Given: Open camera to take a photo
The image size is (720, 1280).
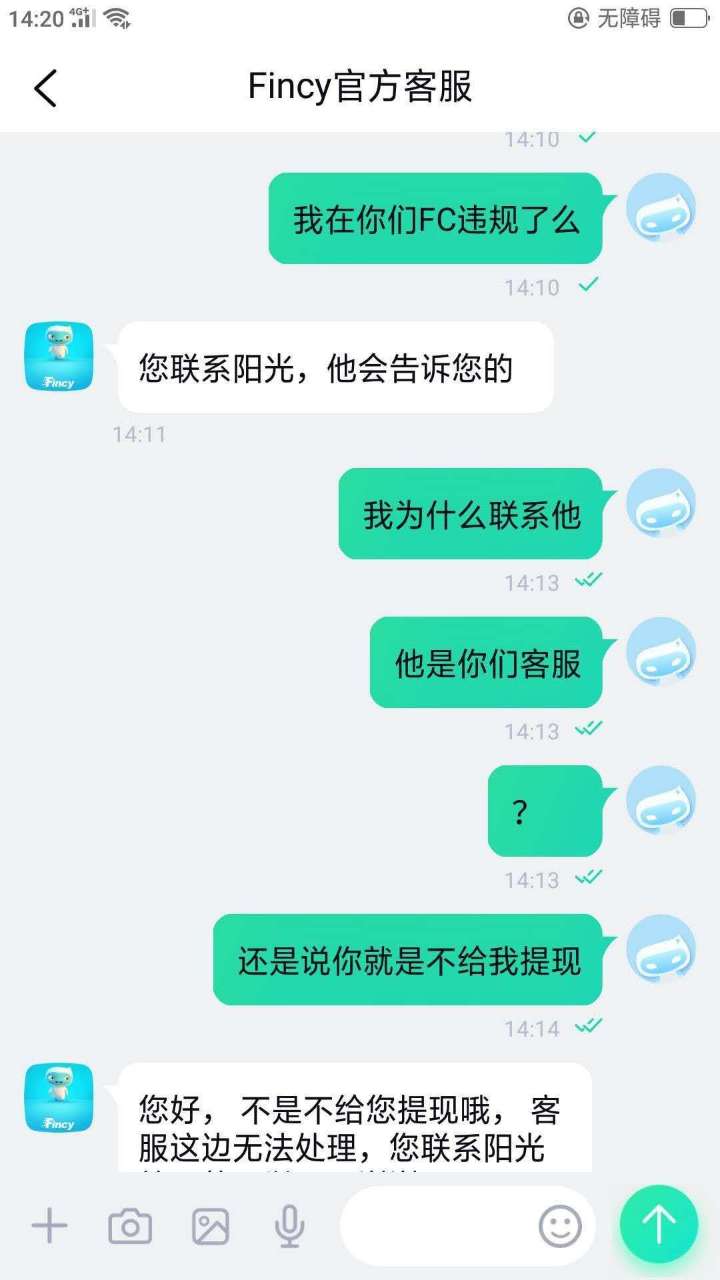Looking at the screenshot, I should [x=130, y=1225].
